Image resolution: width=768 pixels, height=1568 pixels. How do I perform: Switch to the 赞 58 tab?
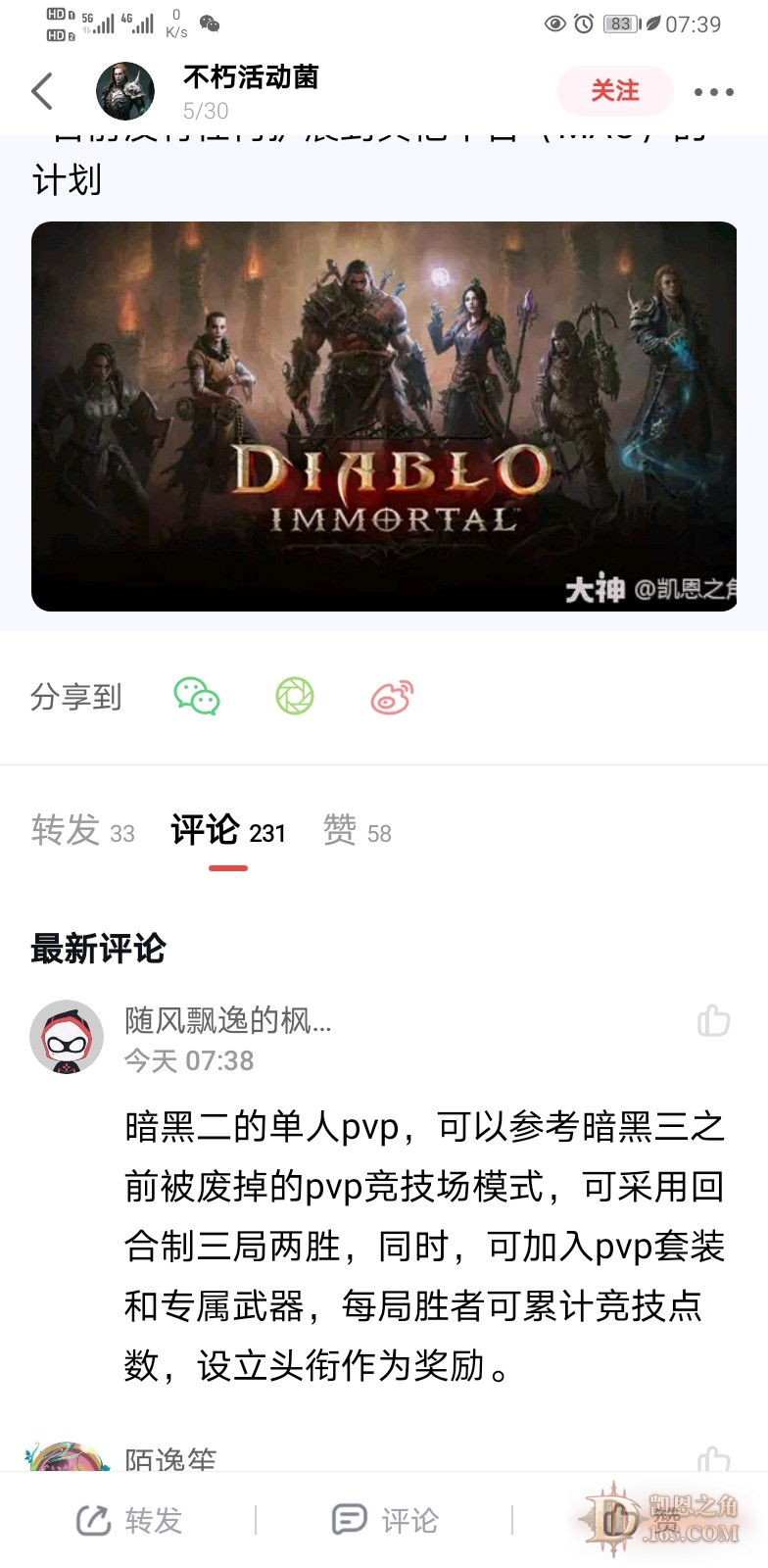click(x=358, y=832)
